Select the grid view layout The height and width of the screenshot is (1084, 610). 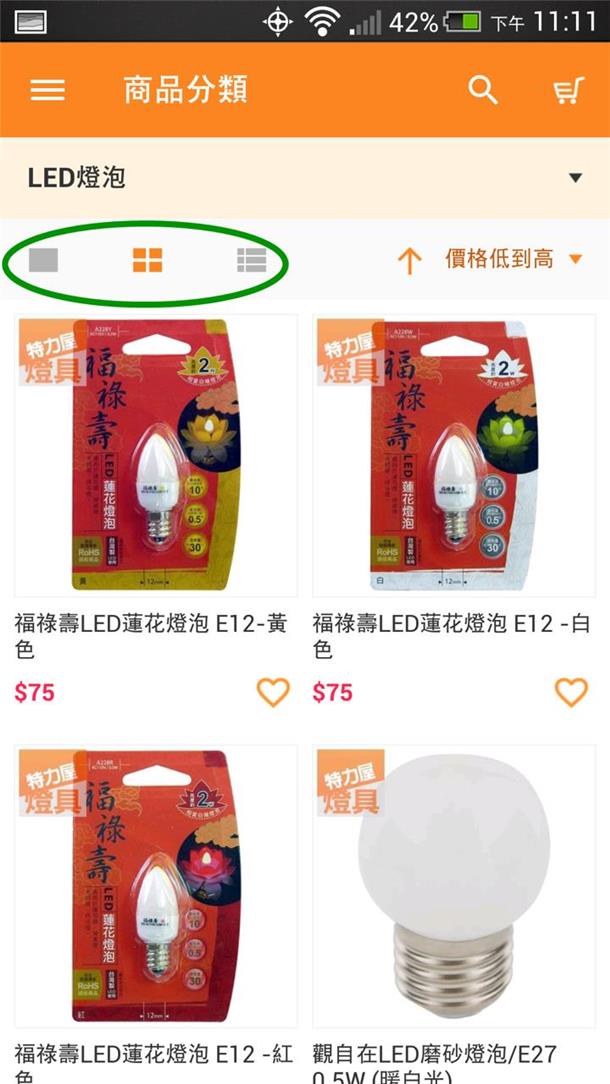pos(147,261)
